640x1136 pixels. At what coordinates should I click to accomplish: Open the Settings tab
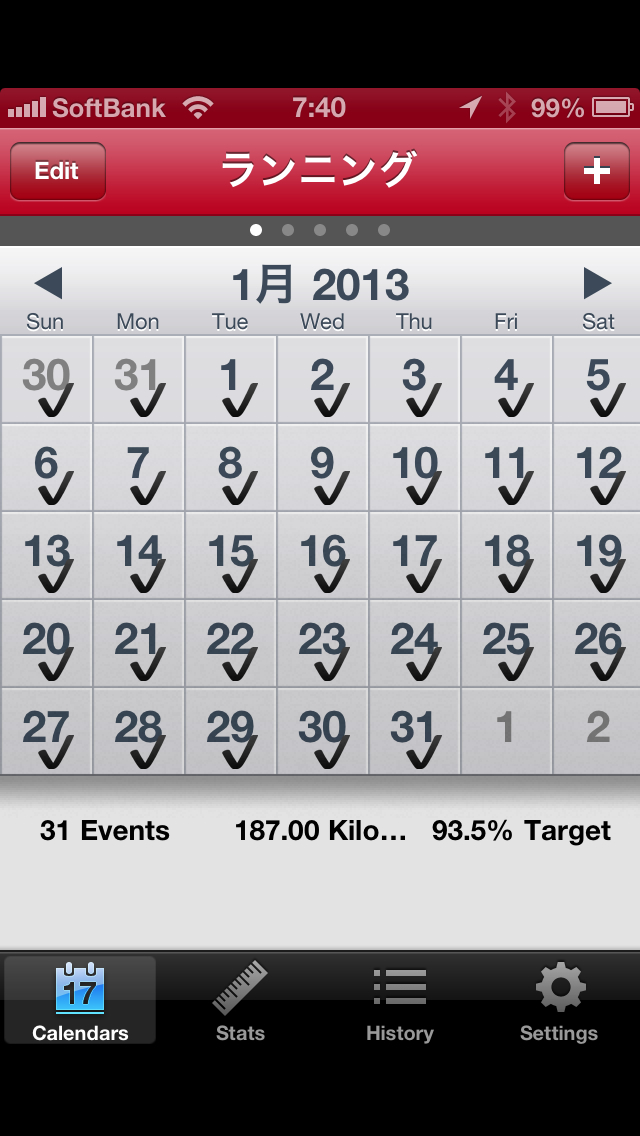tap(559, 1001)
